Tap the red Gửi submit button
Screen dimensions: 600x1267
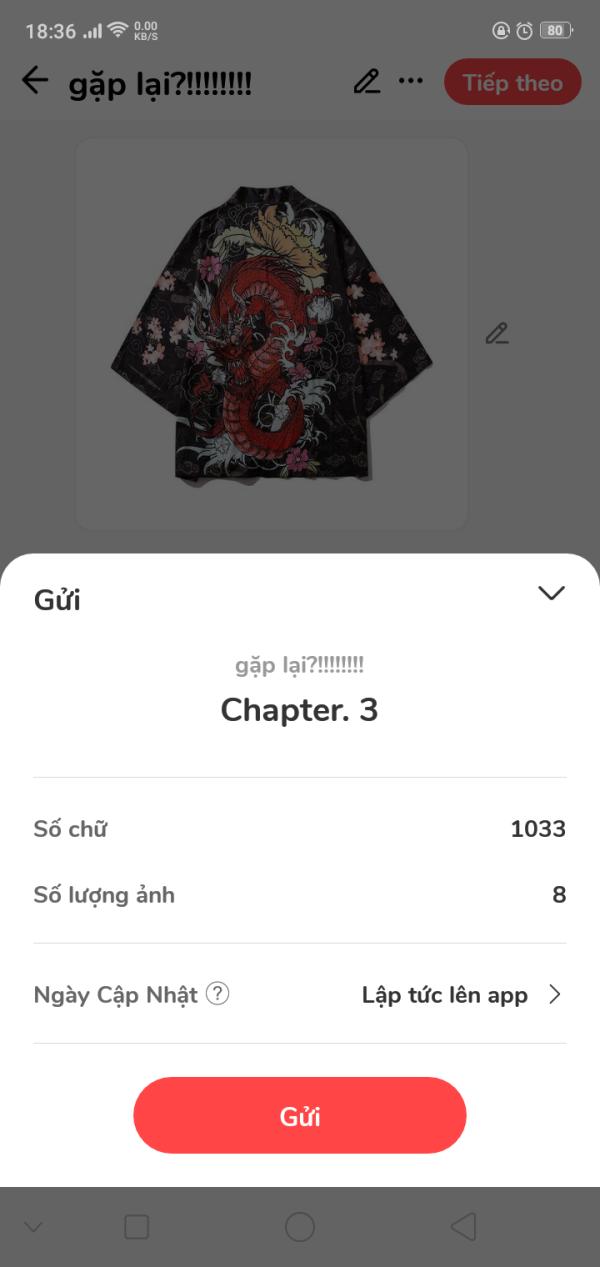[300, 1116]
